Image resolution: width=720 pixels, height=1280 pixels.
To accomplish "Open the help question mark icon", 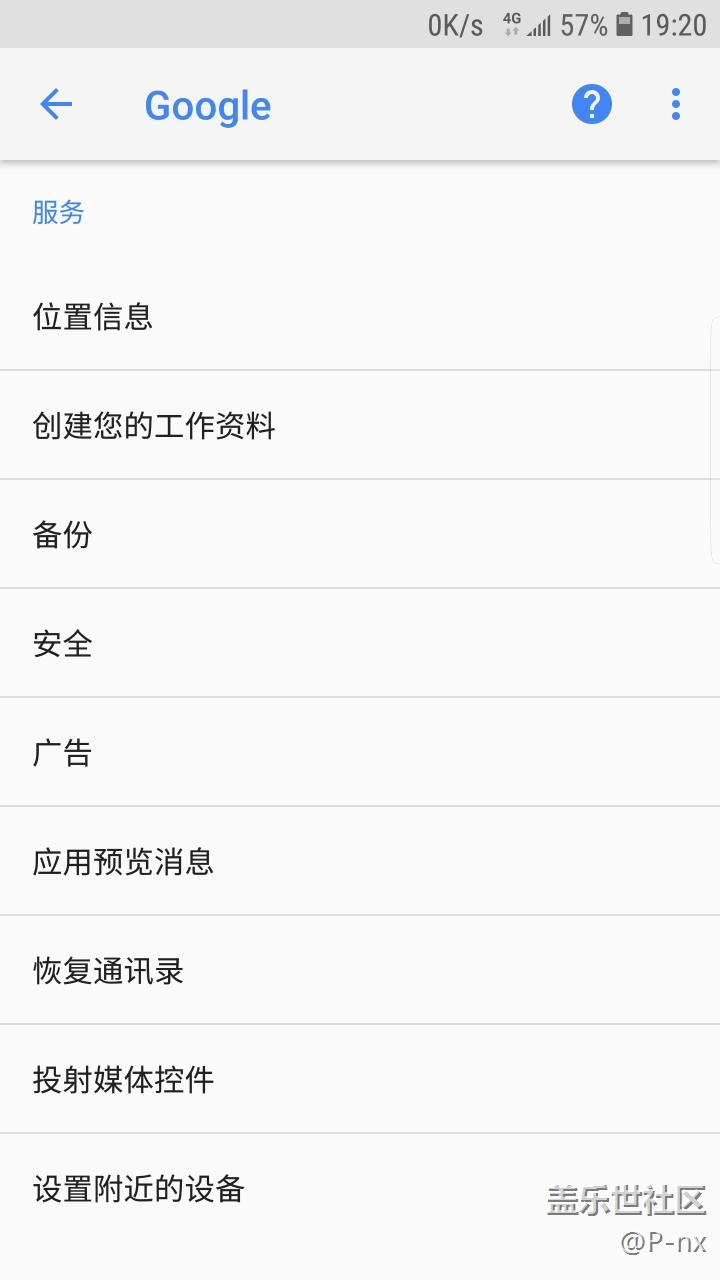I will coord(591,105).
